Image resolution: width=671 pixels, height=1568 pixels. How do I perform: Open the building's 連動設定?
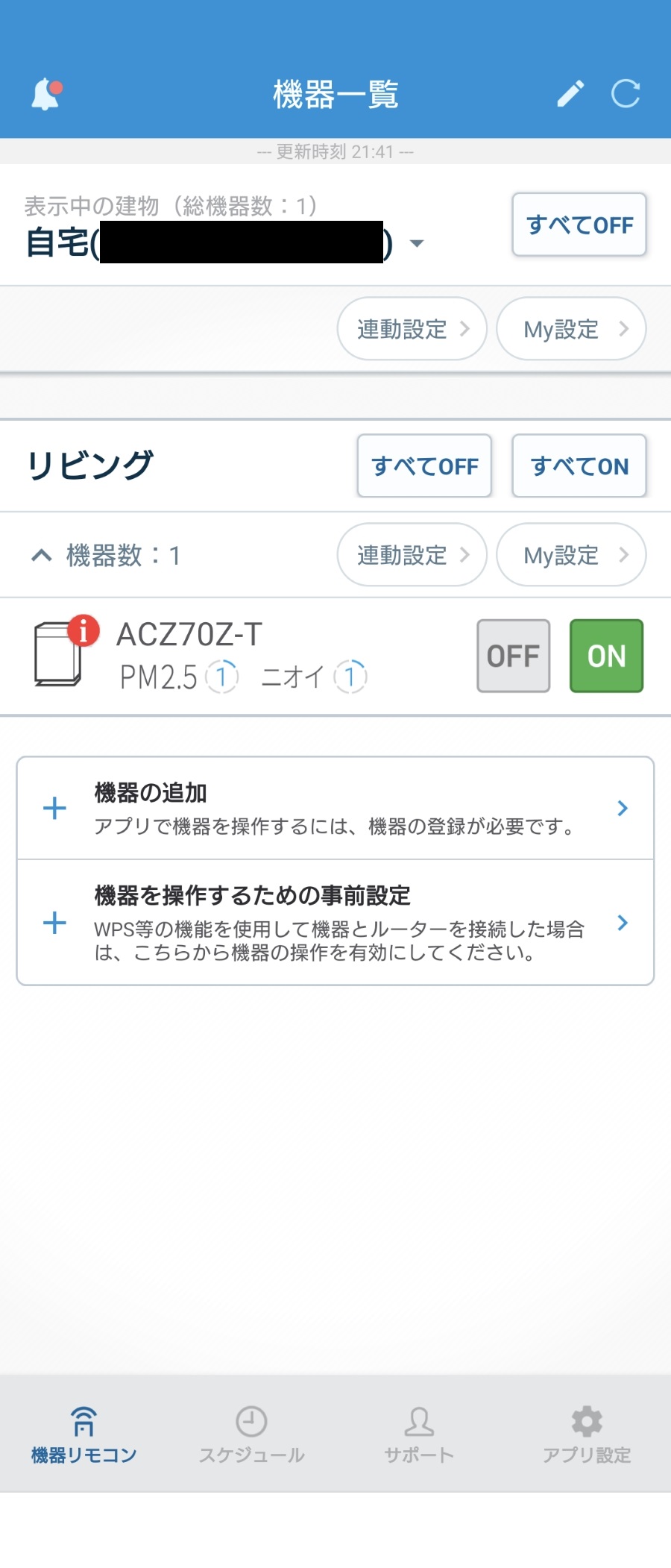tap(412, 329)
